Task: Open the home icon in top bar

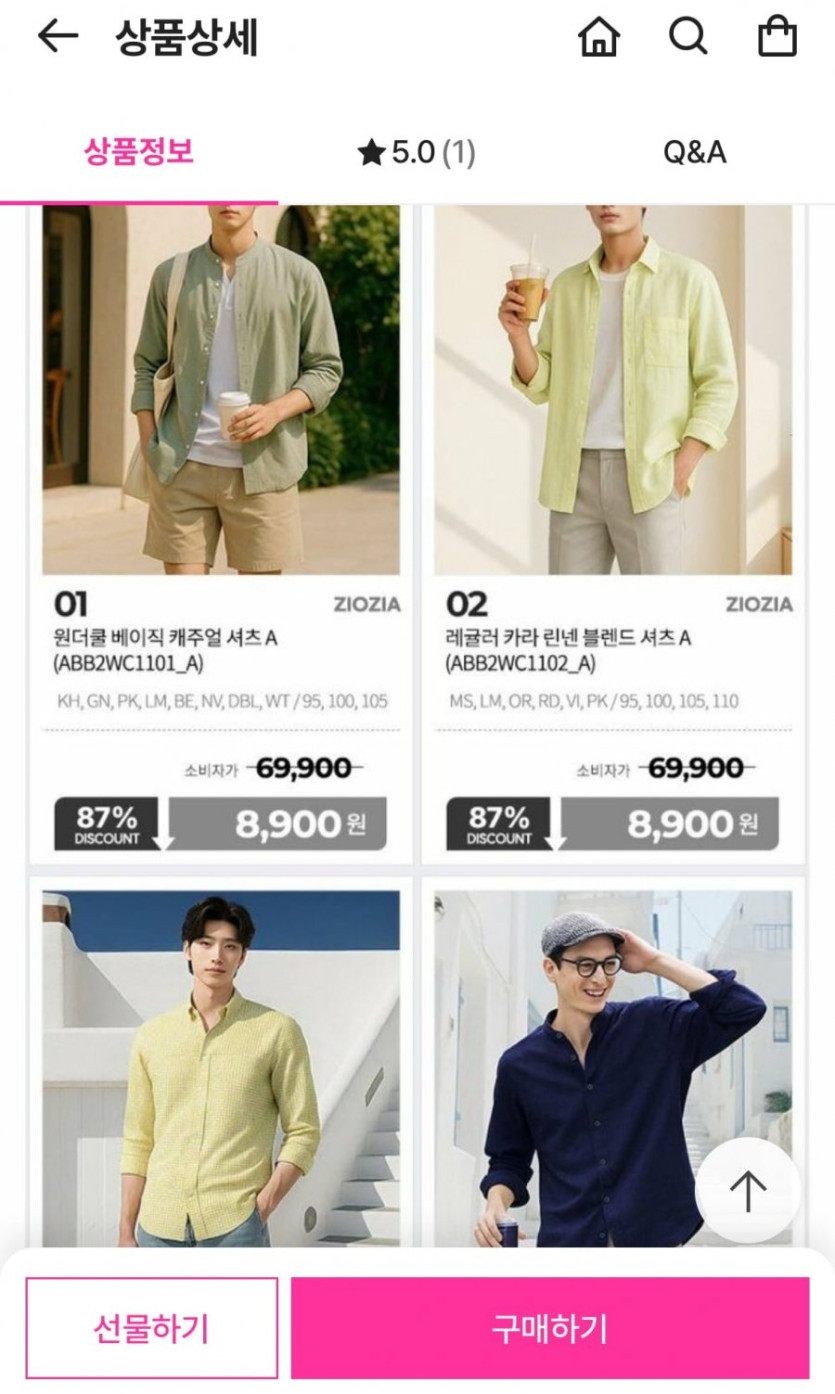Action: coord(599,37)
